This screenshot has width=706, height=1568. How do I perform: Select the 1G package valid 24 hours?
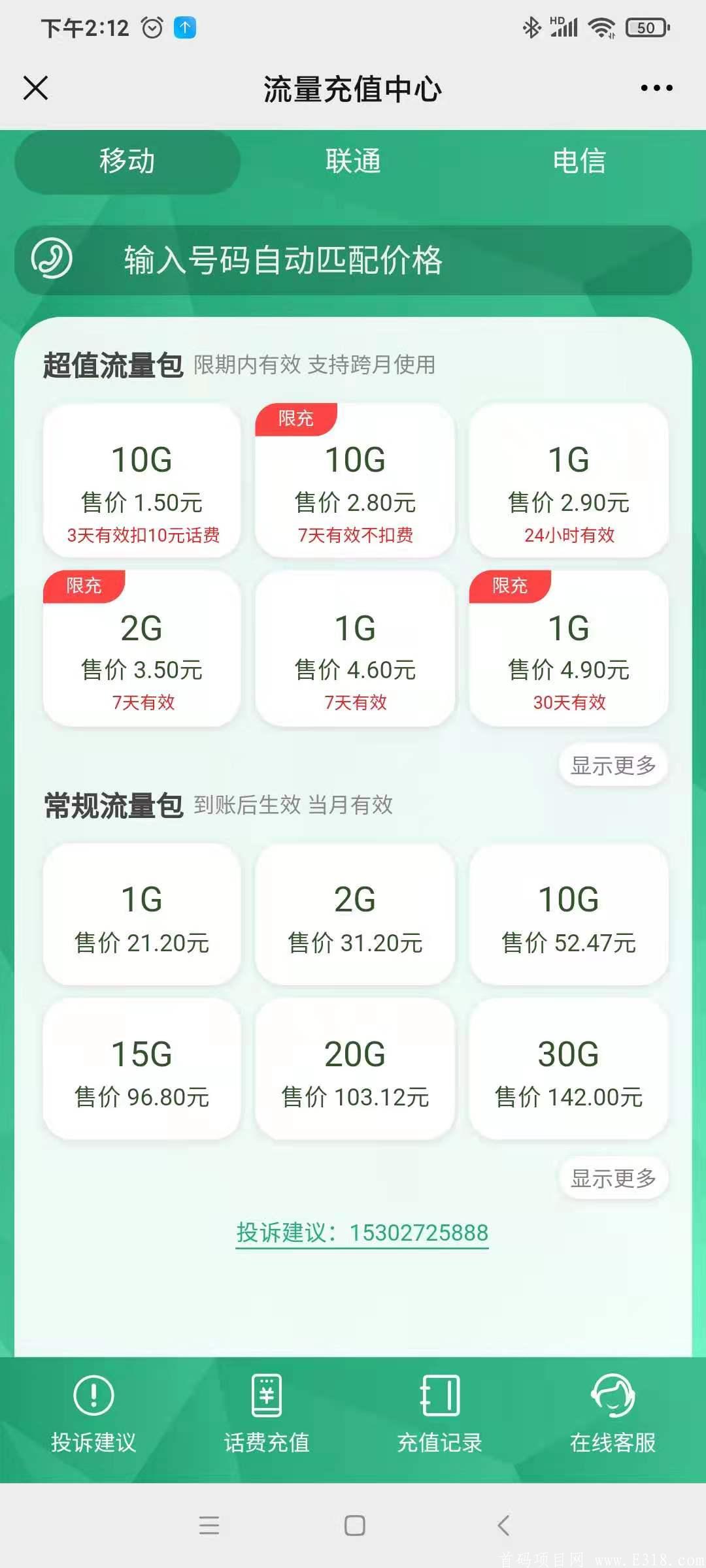point(567,480)
